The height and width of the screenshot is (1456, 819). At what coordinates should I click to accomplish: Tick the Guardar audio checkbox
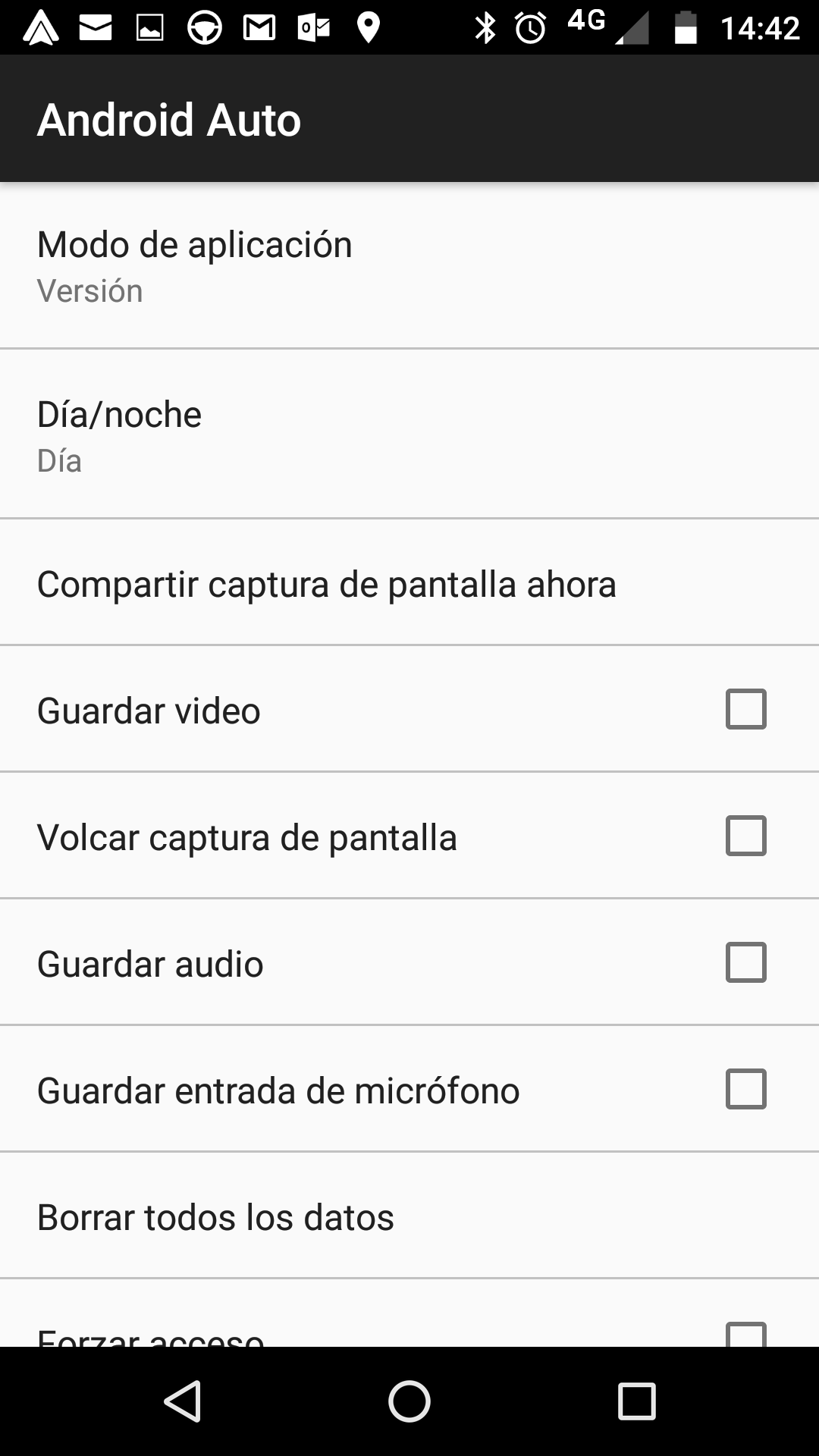tap(745, 962)
